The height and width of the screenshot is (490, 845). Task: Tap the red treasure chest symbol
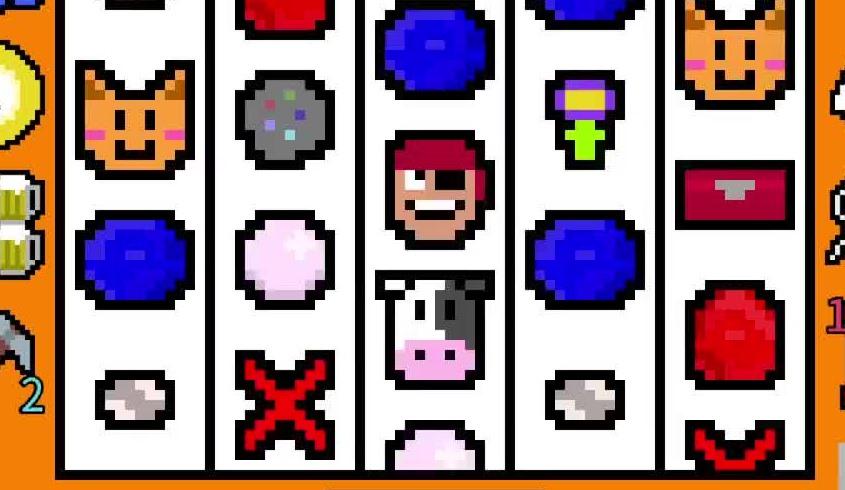tap(735, 195)
